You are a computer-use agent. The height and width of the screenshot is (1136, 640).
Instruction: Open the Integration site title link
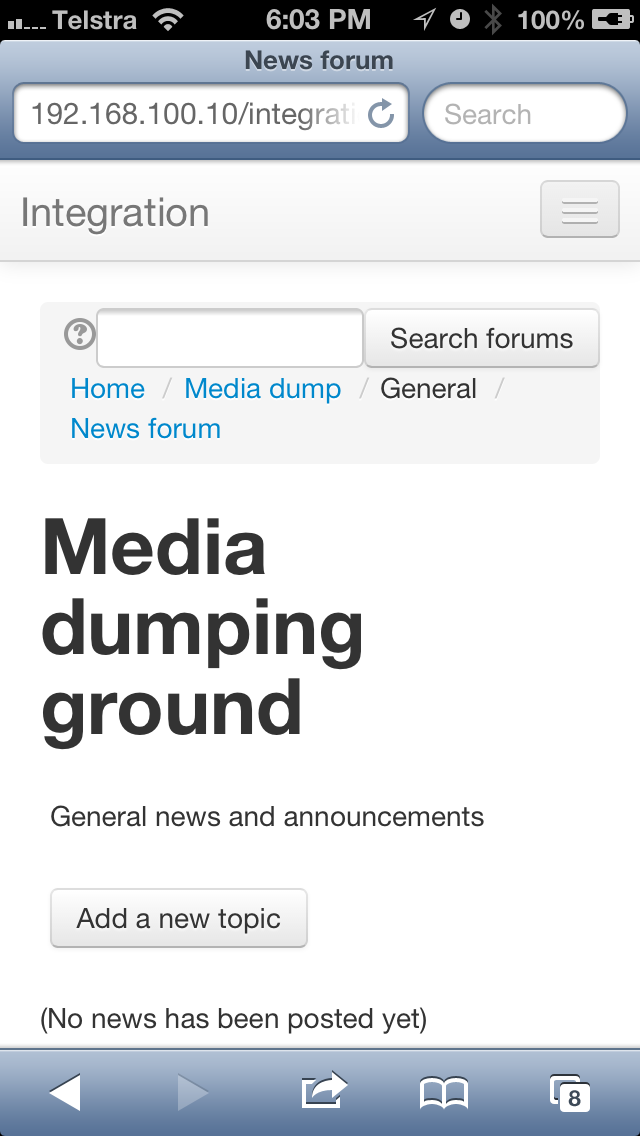coord(115,212)
